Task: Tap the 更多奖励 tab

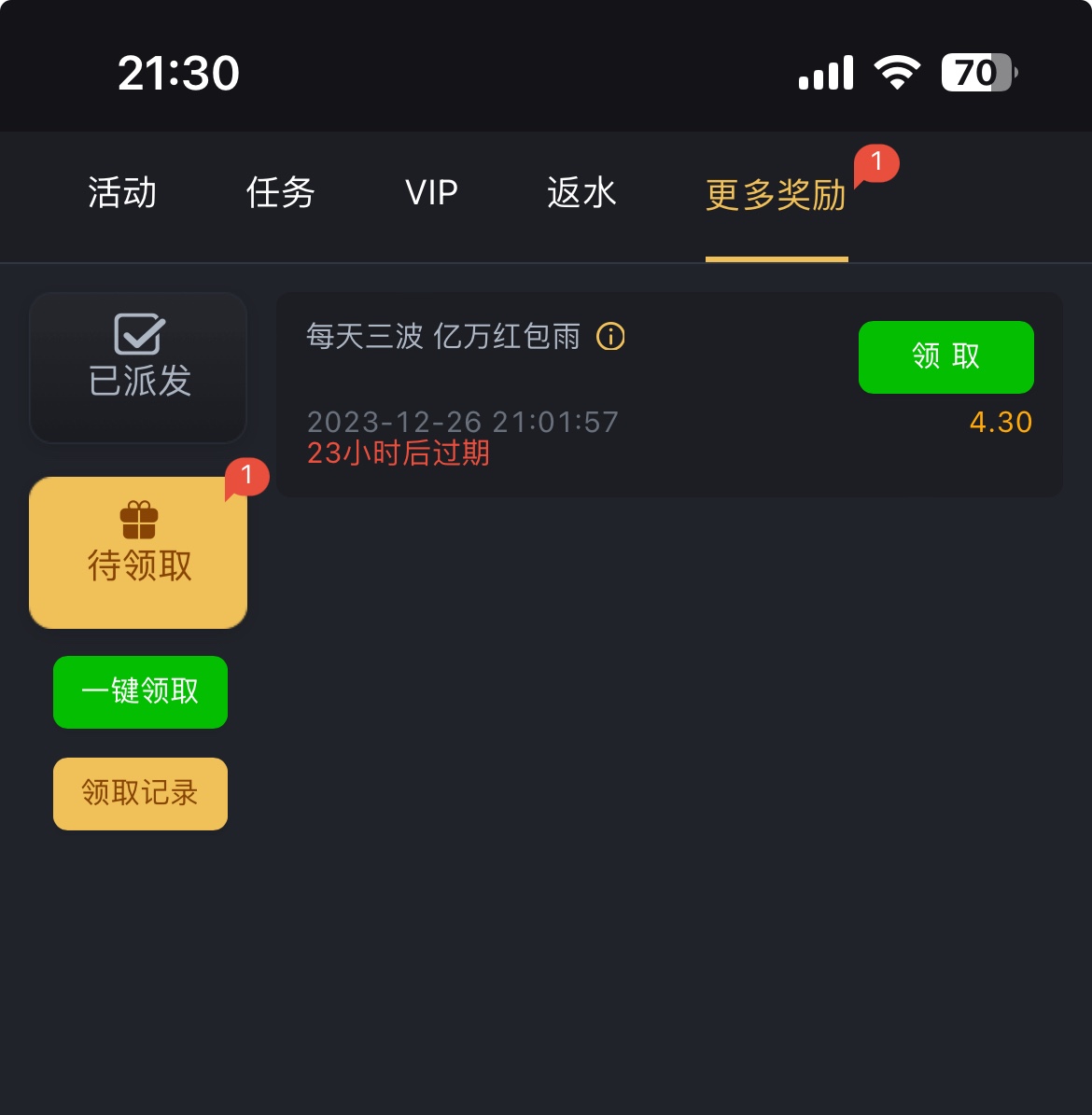Action: pyautogui.click(x=776, y=195)
